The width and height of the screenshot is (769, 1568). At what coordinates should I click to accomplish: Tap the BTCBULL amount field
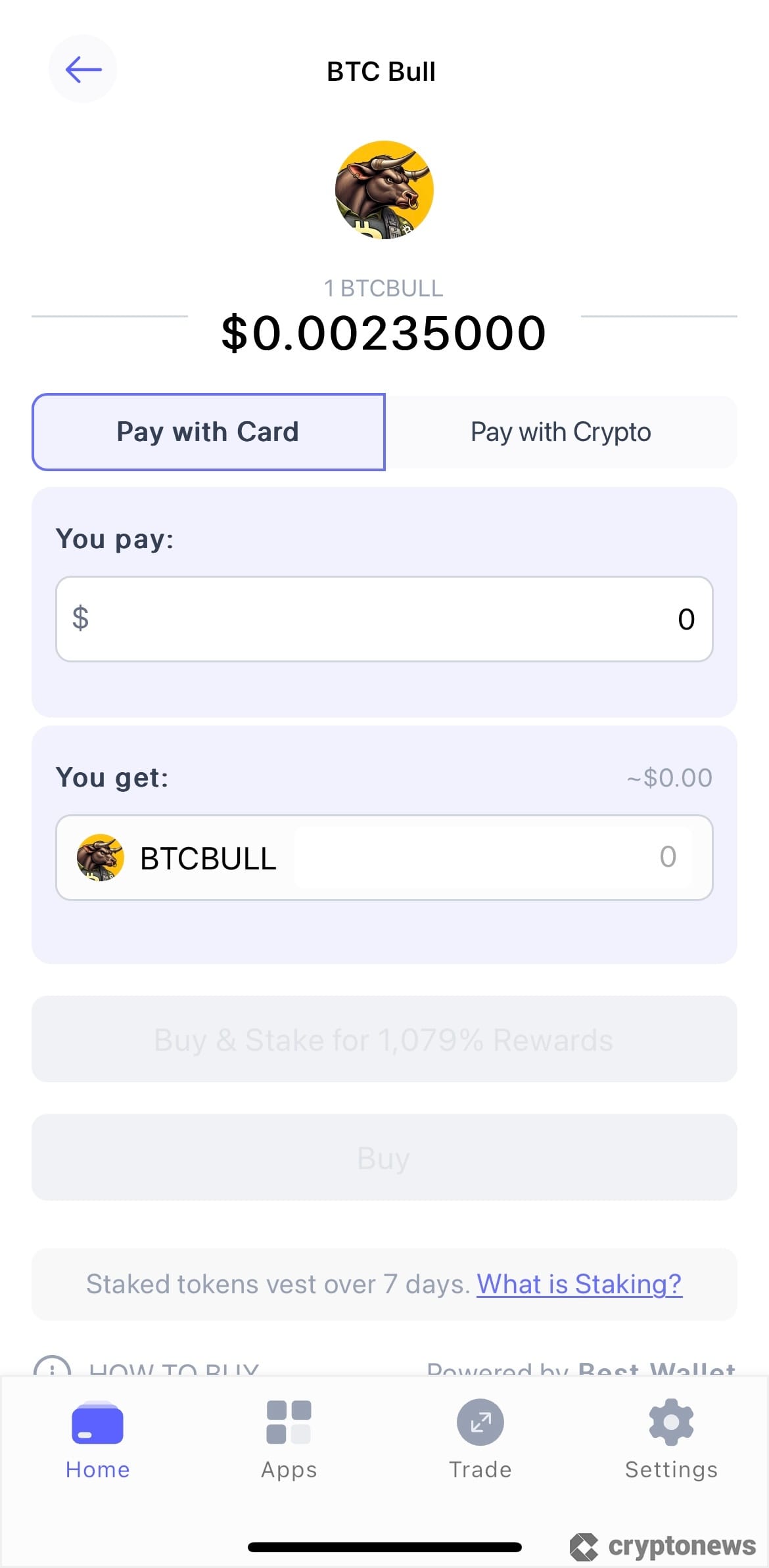(x=493, y=857)
